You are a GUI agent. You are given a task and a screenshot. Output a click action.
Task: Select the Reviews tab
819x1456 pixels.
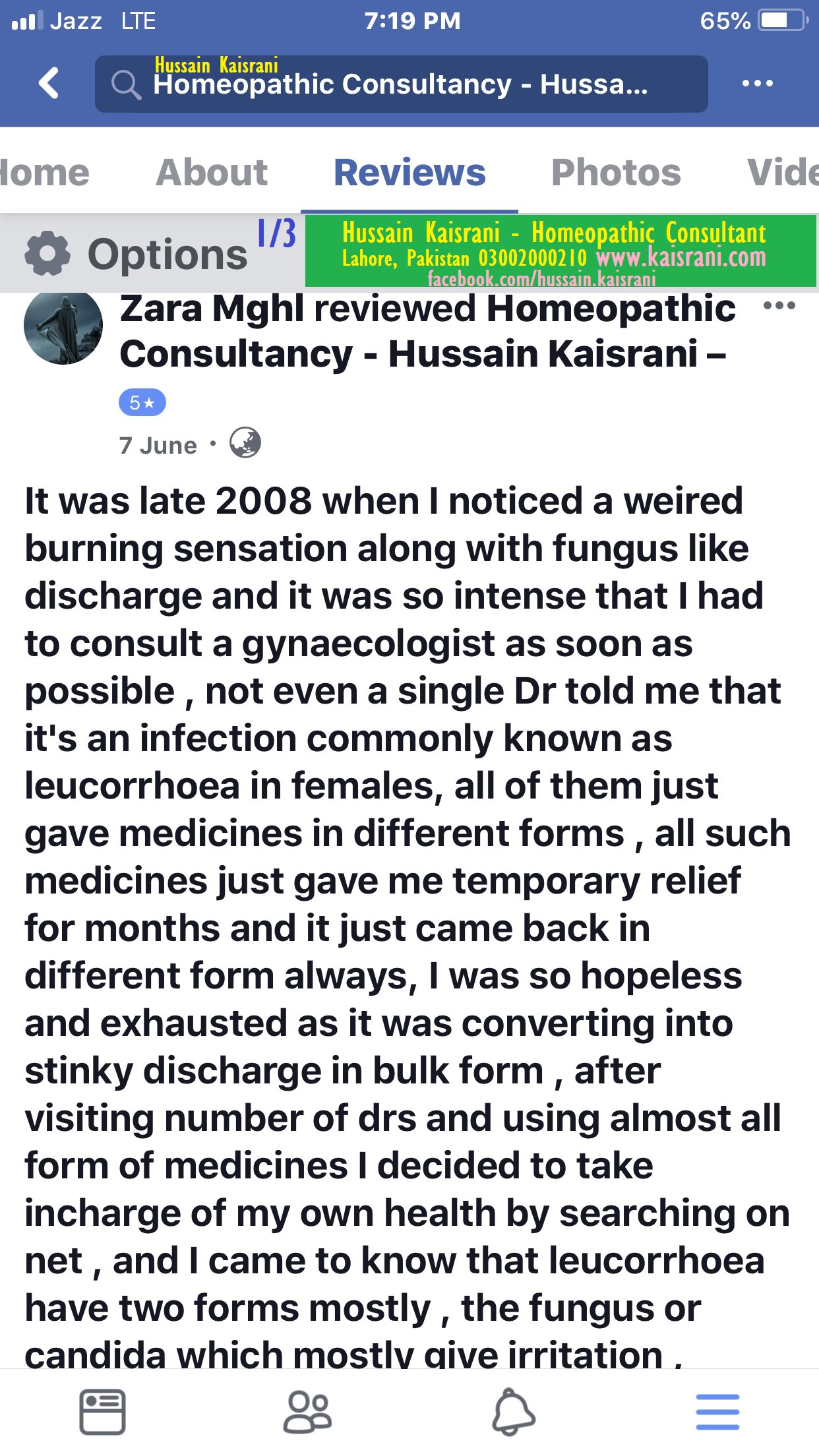coord(409,173)
